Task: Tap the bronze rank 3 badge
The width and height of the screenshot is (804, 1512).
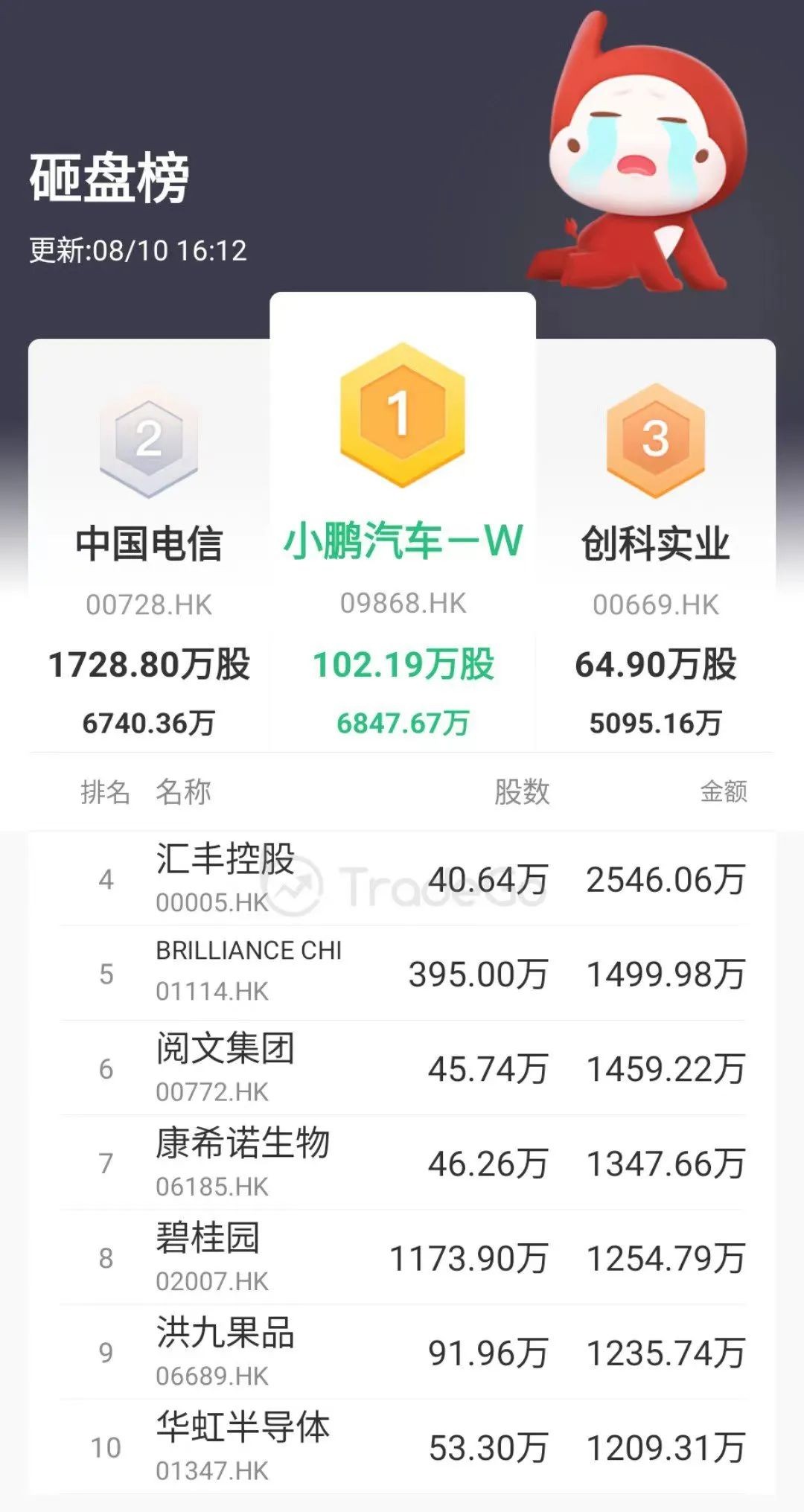Action: 654,439
